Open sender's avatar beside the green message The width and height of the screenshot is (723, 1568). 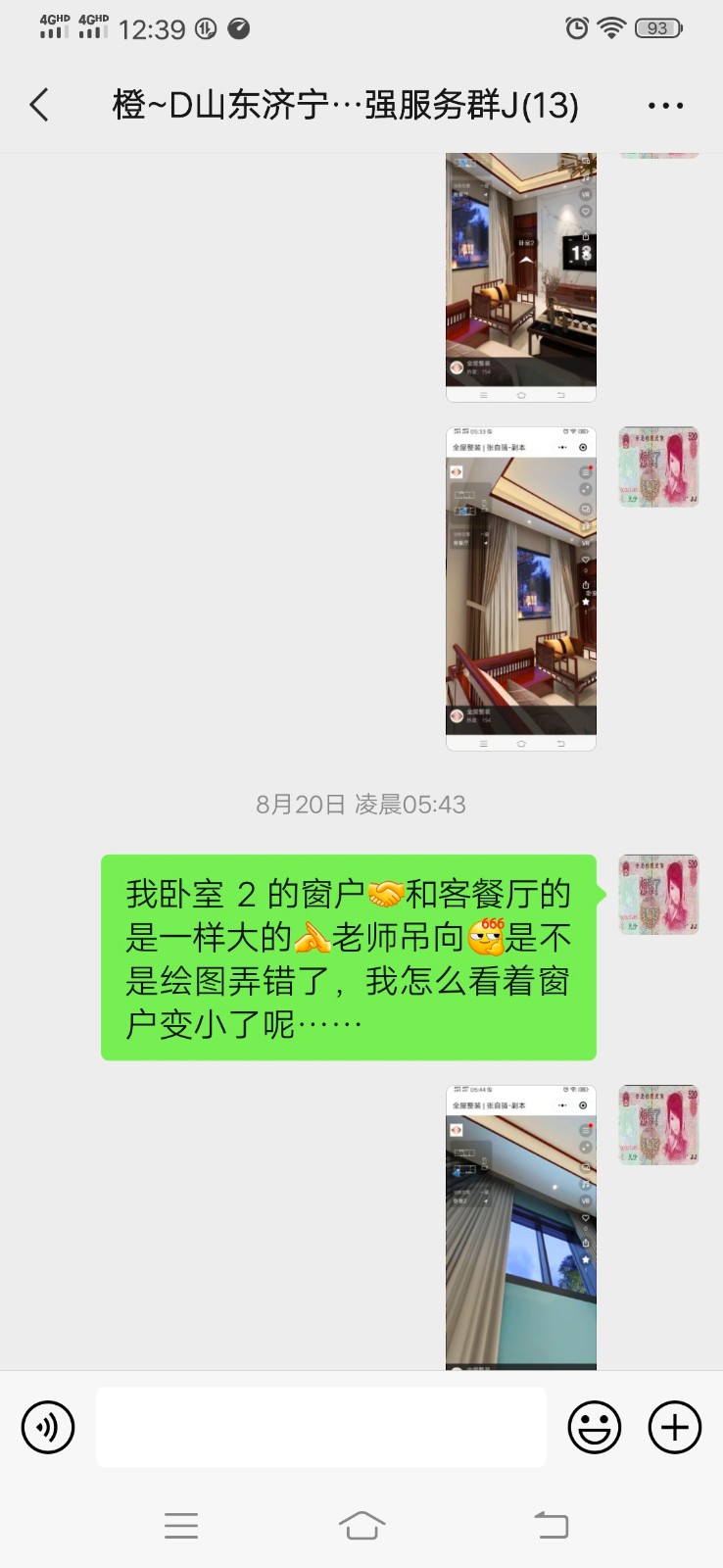(x=658, y=894)
